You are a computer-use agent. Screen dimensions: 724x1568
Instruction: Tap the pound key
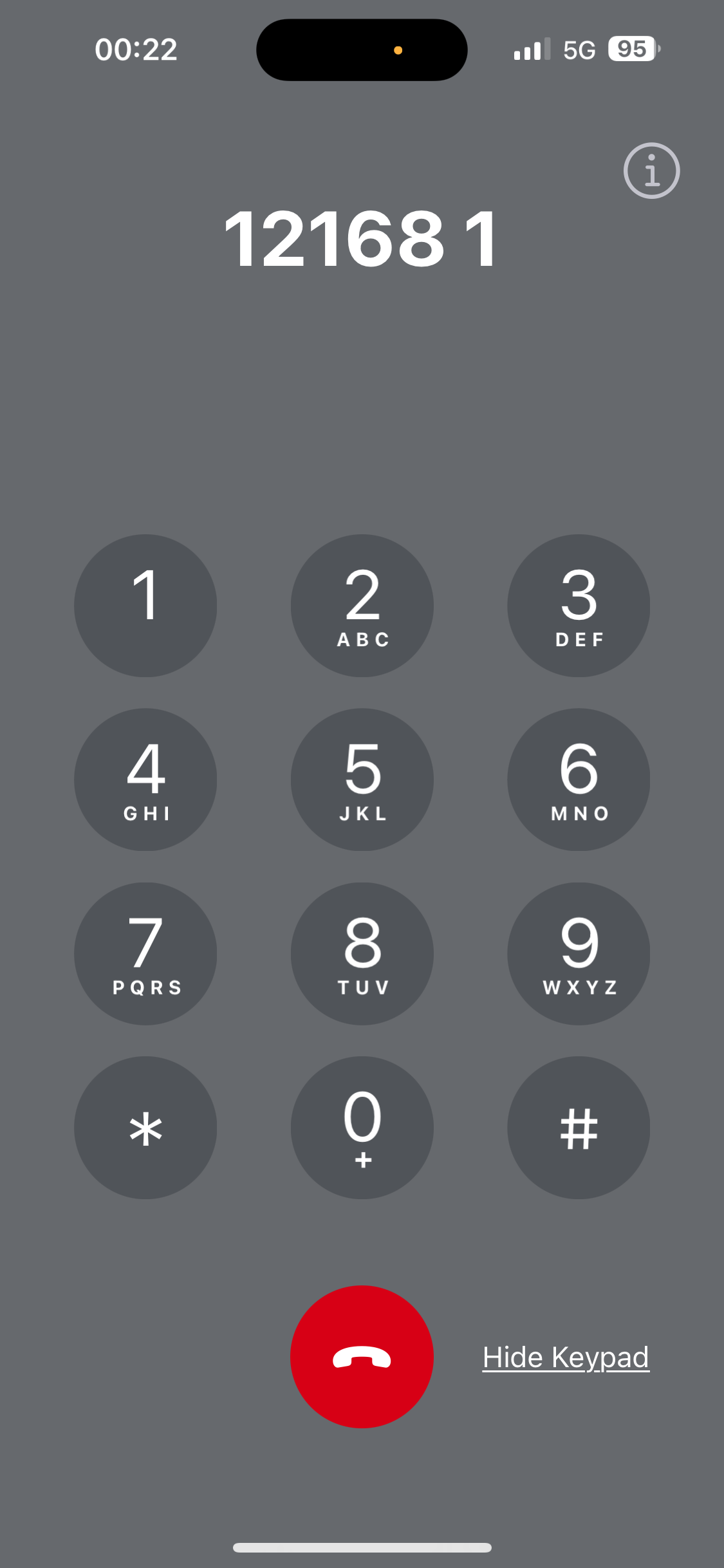click(x=579, y=1127)
